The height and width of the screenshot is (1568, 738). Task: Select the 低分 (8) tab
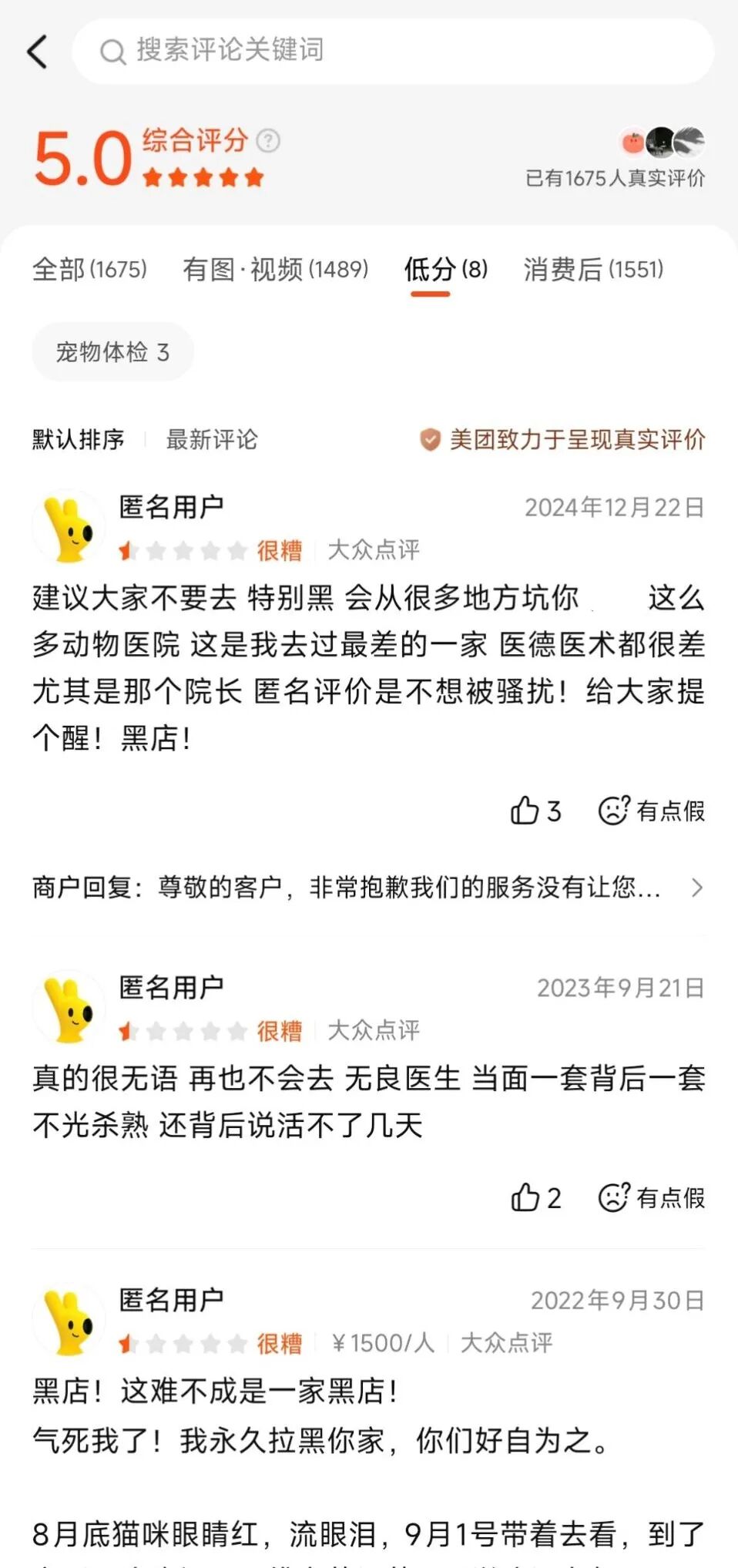[445, 270]
